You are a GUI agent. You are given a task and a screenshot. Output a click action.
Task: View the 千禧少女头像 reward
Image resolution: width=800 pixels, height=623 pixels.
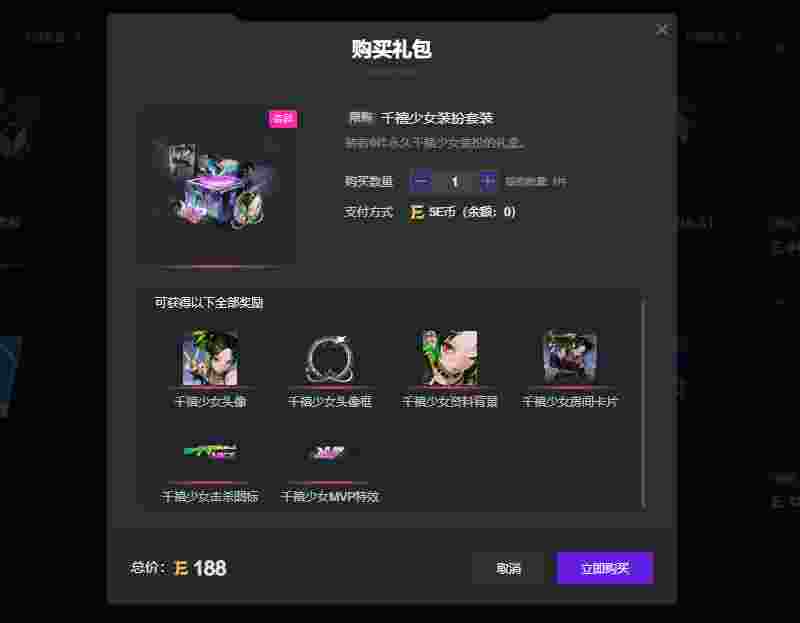pos(210,359)
